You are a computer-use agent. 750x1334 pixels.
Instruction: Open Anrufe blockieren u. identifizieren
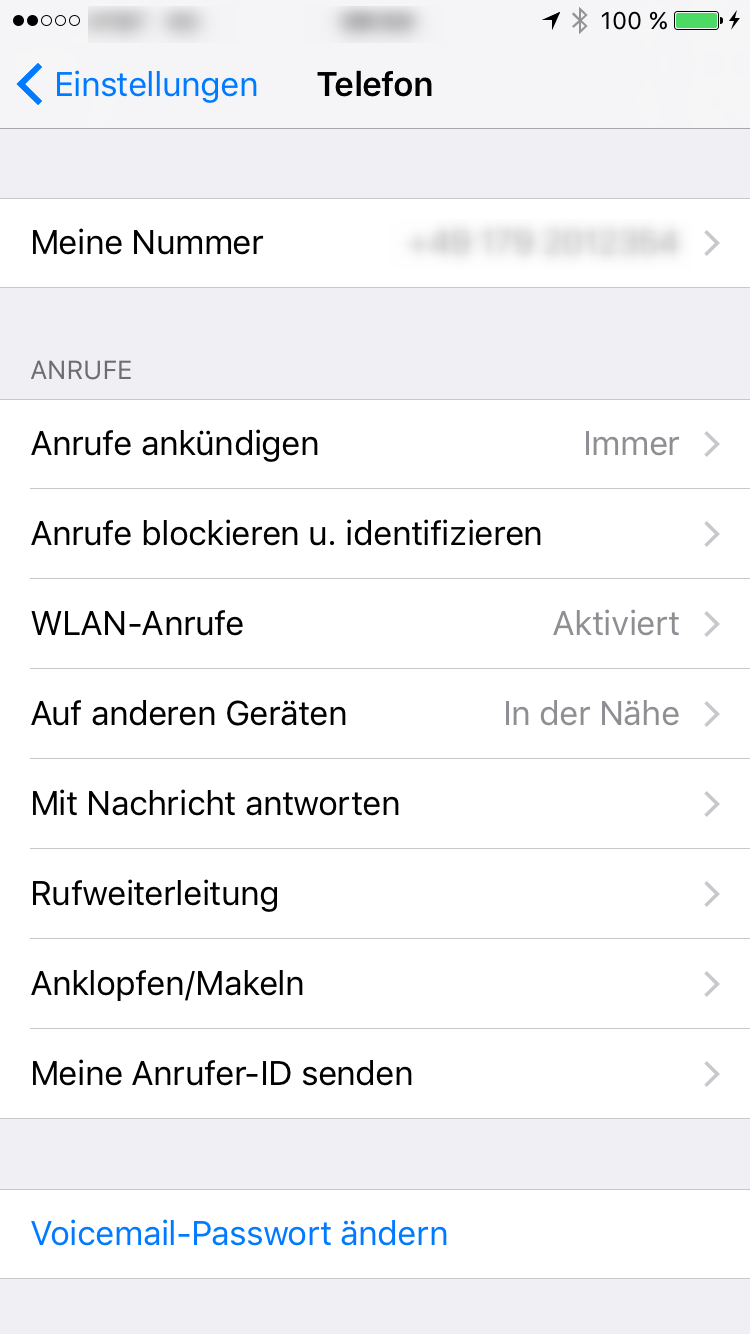[x=375, y=534]
